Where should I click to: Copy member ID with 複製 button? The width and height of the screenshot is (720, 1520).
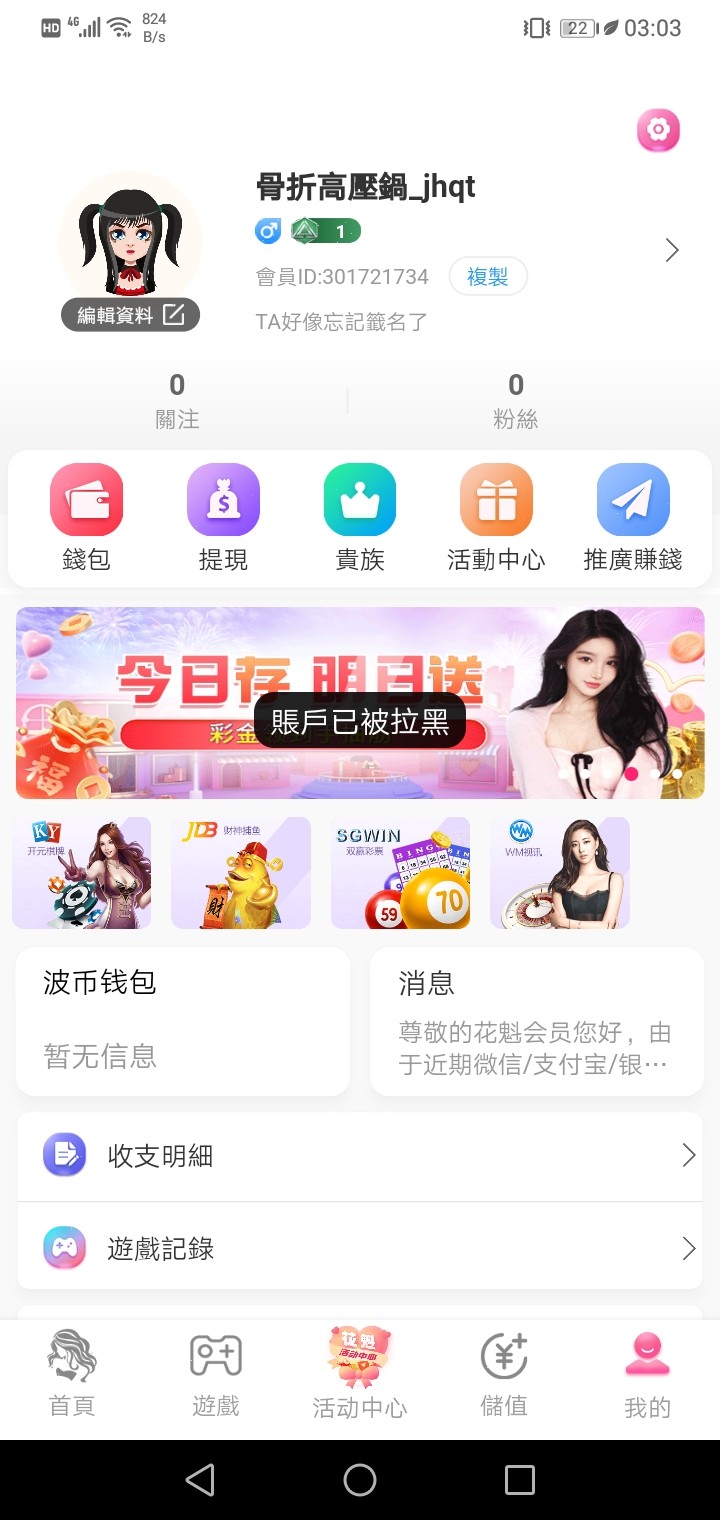coord(487,277)
